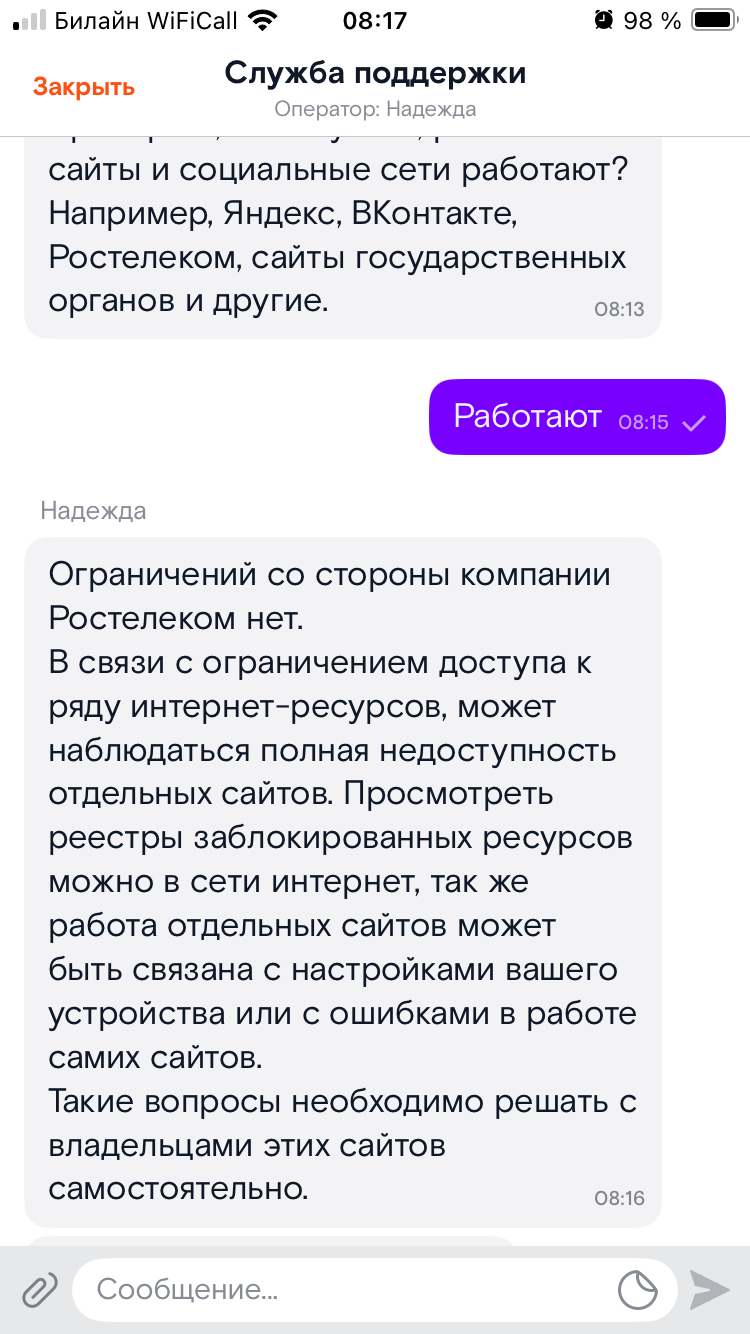Open the sticker icon in message field

pyautogui.click(x=638, y=1290)
